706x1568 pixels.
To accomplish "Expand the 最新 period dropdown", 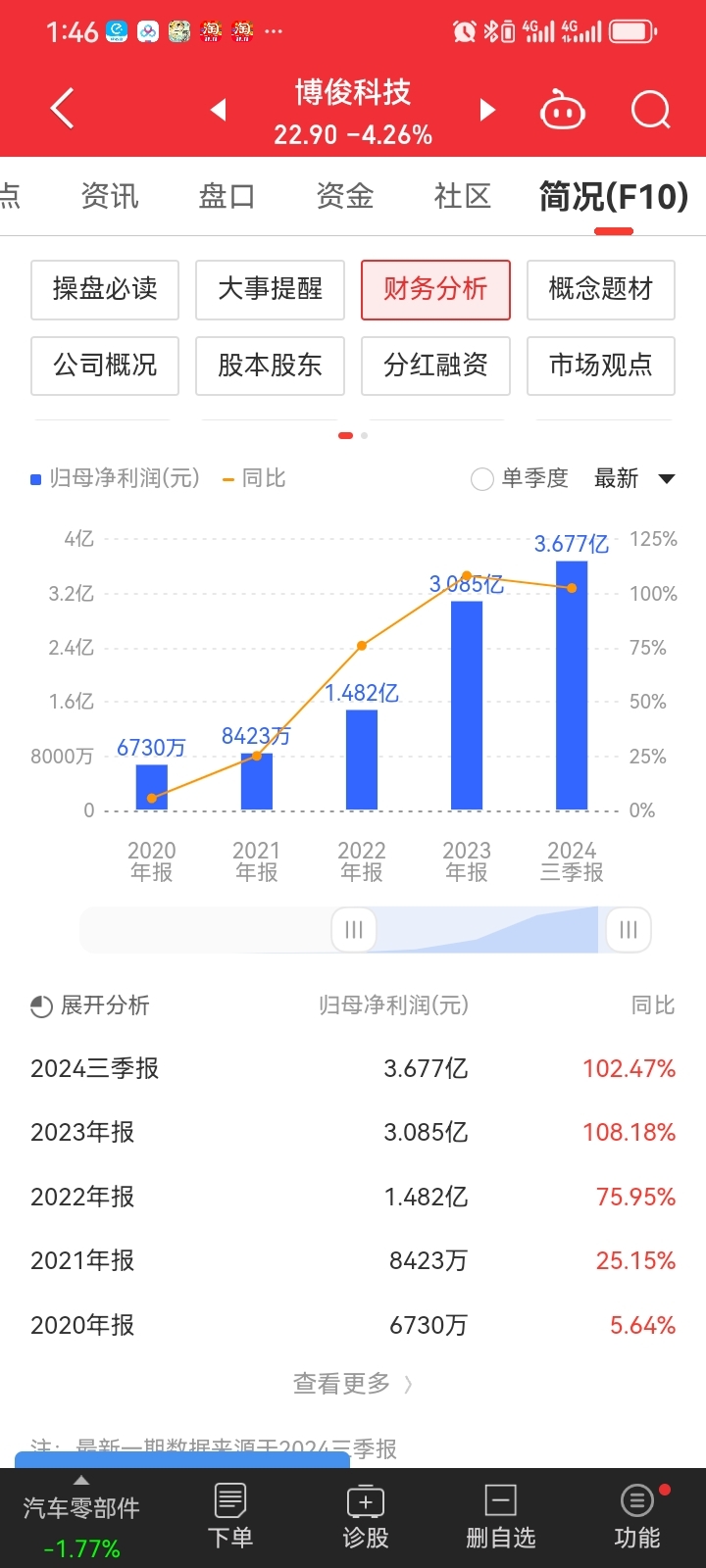I will [634, 478].
